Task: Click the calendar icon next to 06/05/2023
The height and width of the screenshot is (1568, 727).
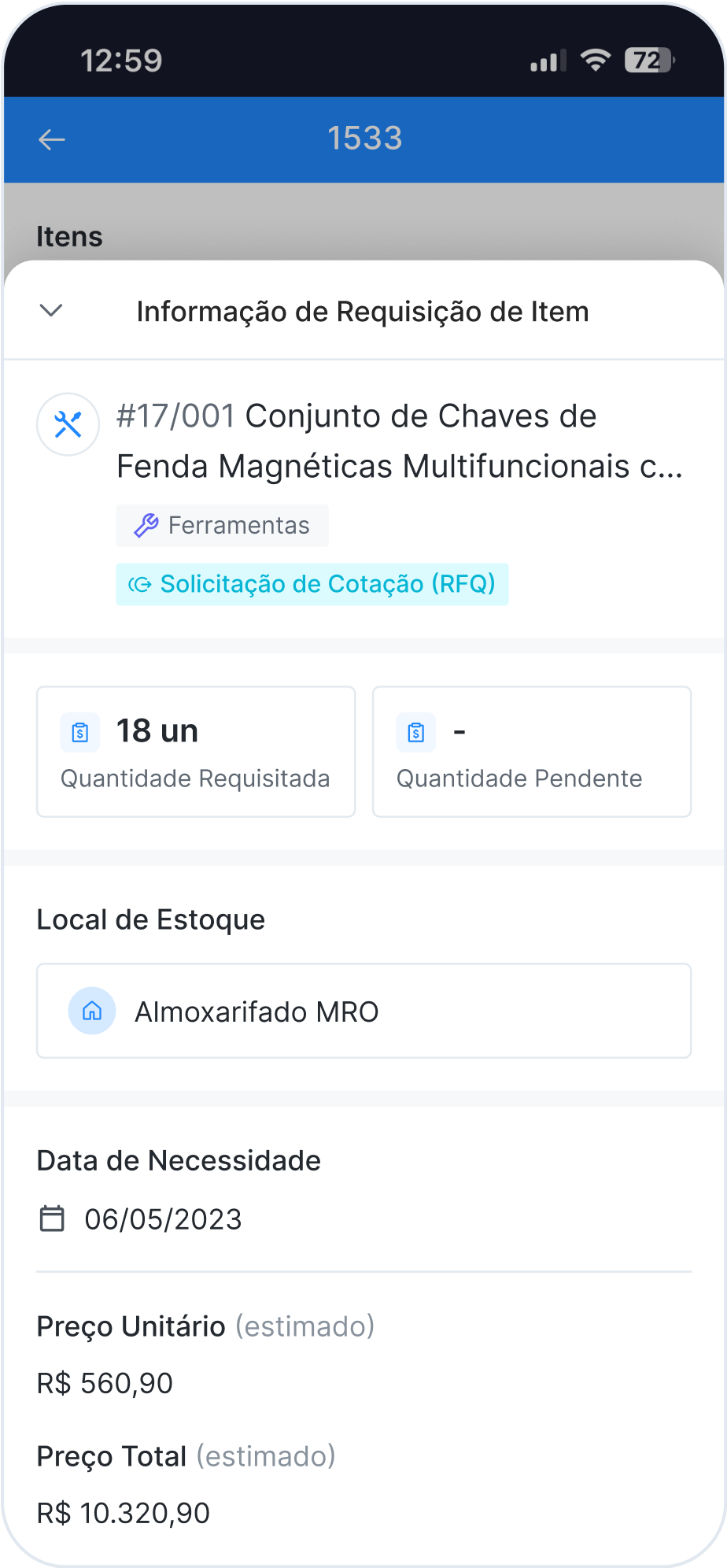Action: pyautogui.click(x=52, y=1219)
